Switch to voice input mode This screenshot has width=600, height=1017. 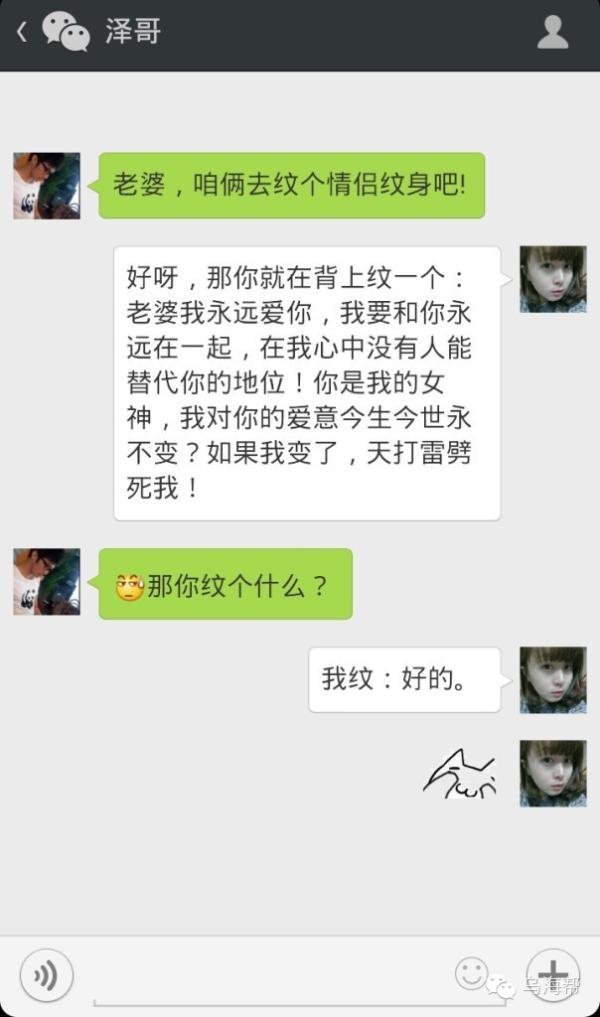point(46,975)
